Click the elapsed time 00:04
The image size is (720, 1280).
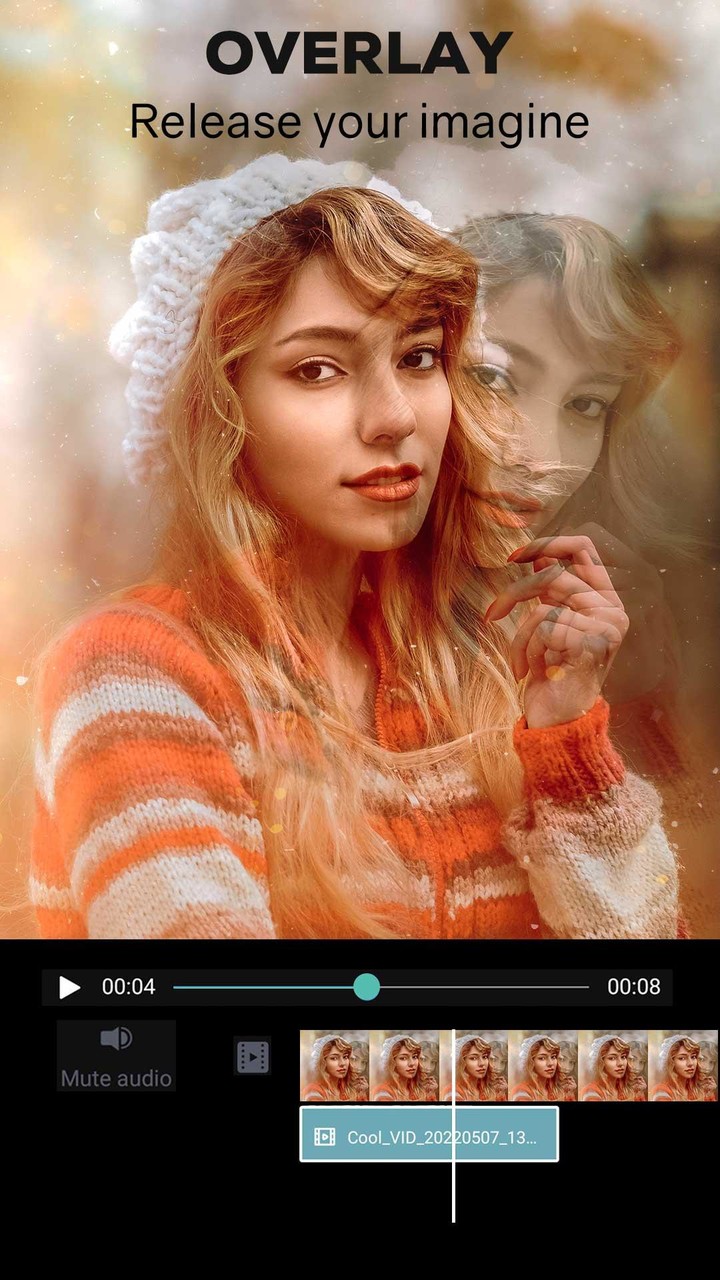[x=130, y=987]
